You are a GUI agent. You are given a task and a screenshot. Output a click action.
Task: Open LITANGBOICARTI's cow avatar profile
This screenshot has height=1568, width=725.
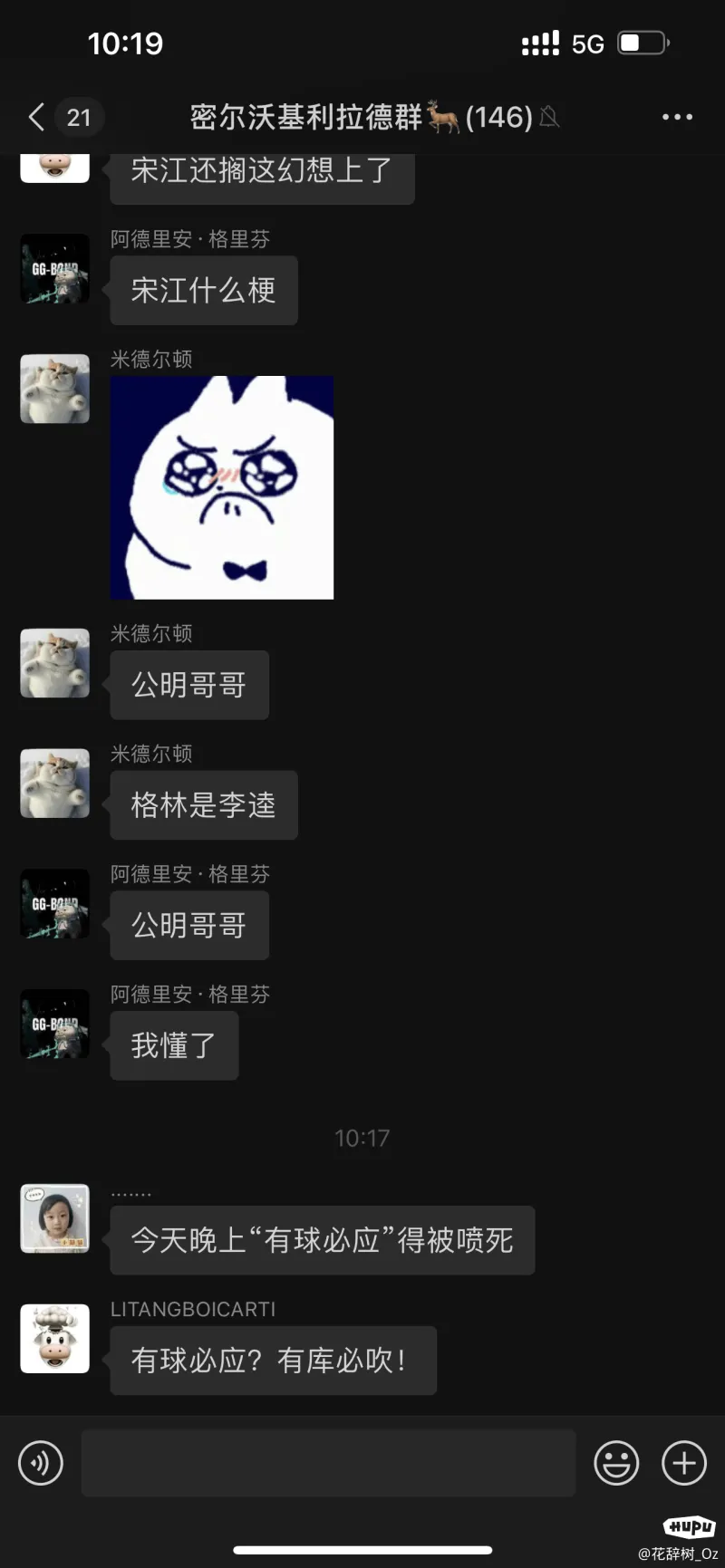[55, 1339]
